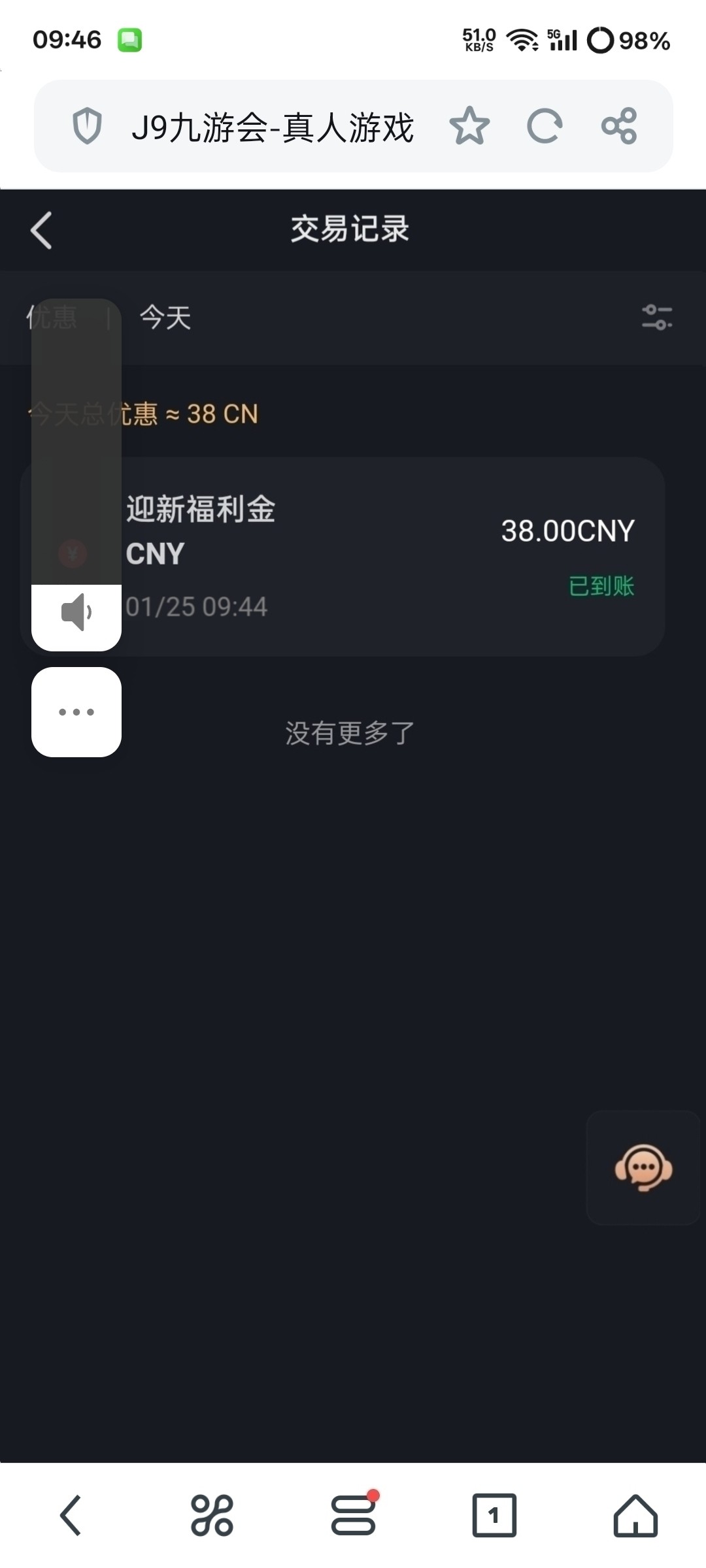The width and height of the screenshot is (706, 1568).
Task: Navigate back using the browser's bottom arrow
Action: (71, 1515)
